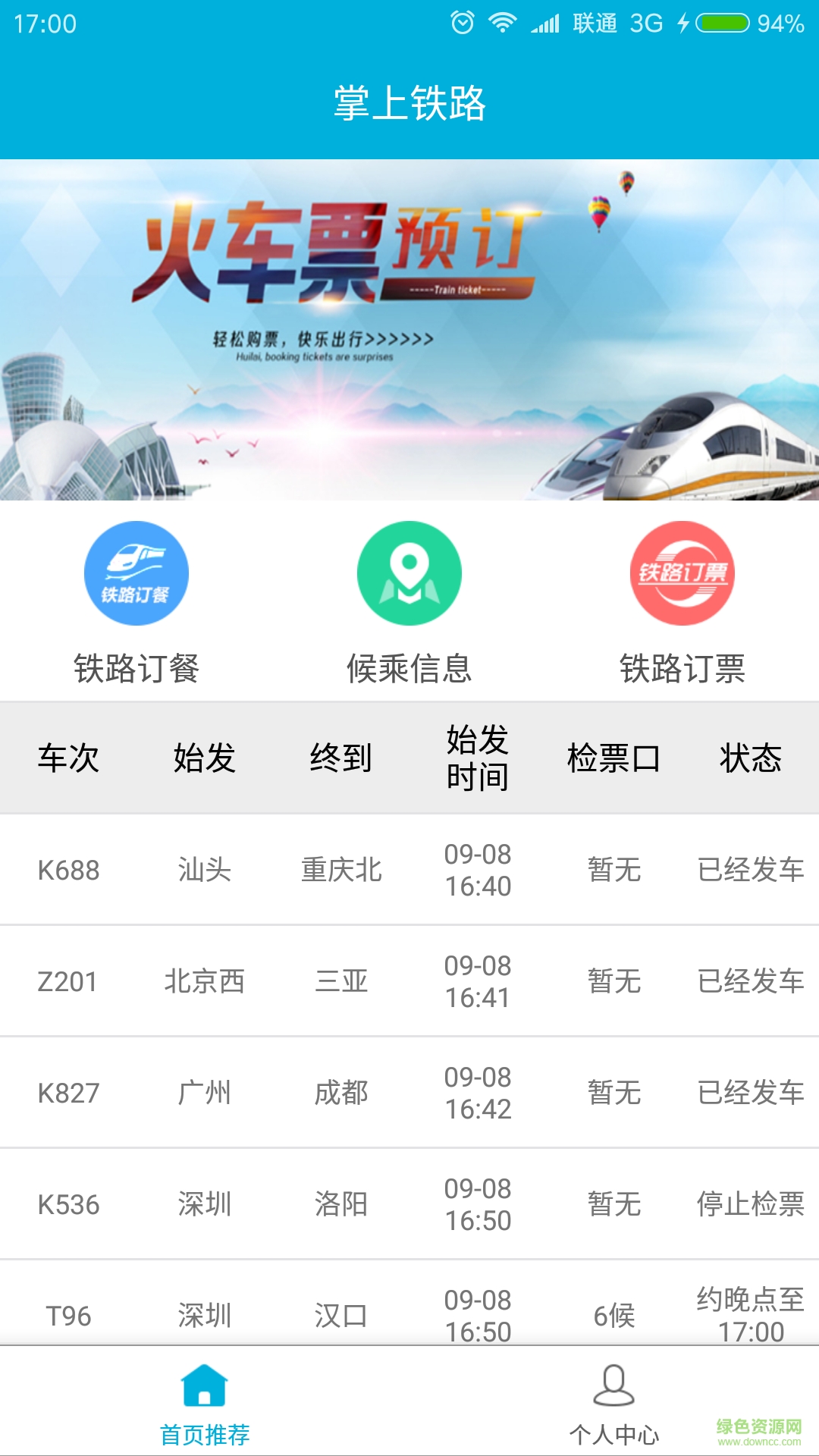This screenshot has width=819, height=1456.
Task: Open train Z201 row
Action: click(409, 981)
